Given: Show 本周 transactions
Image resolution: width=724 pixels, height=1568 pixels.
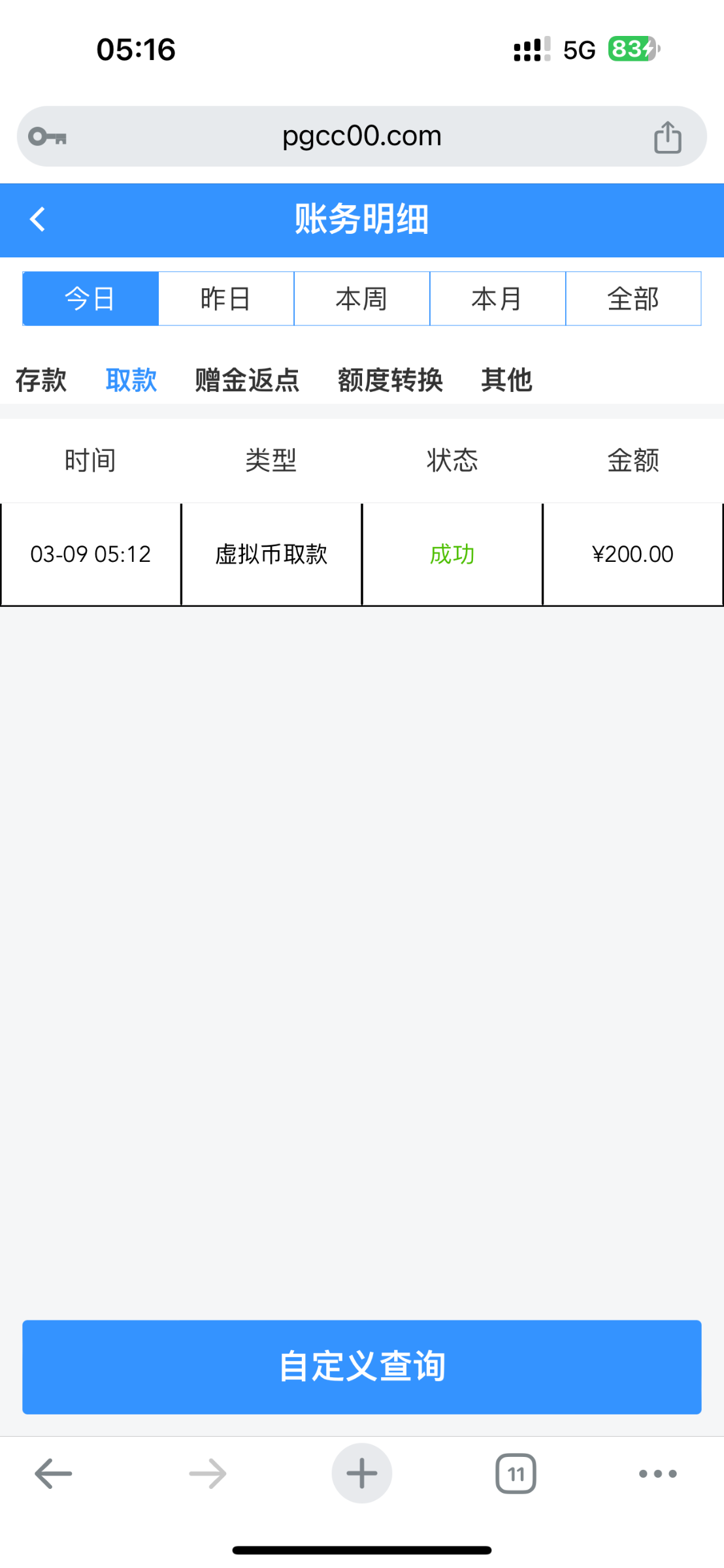Looking at the screenshot, I should click(x=362, y=299).
